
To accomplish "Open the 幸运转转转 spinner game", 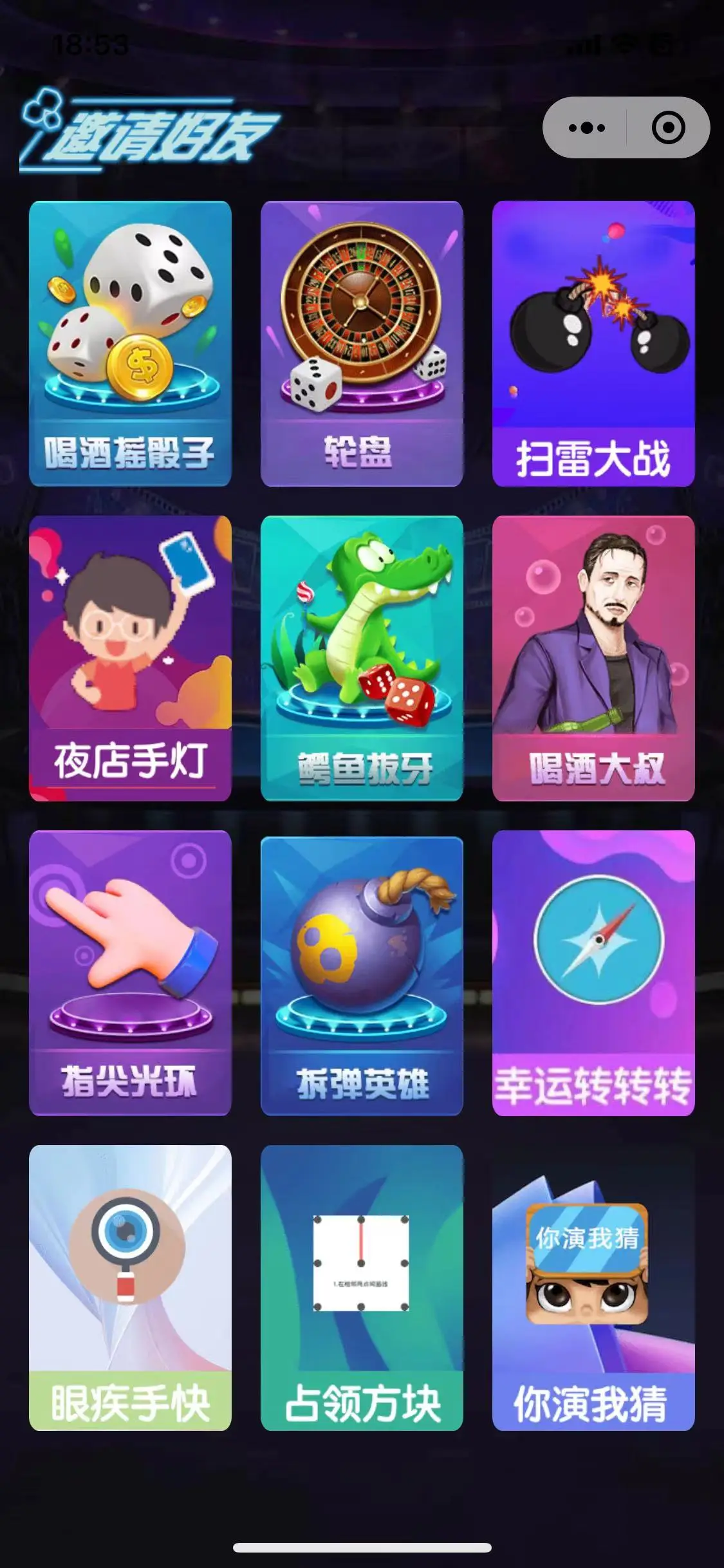I will point(593,973).
